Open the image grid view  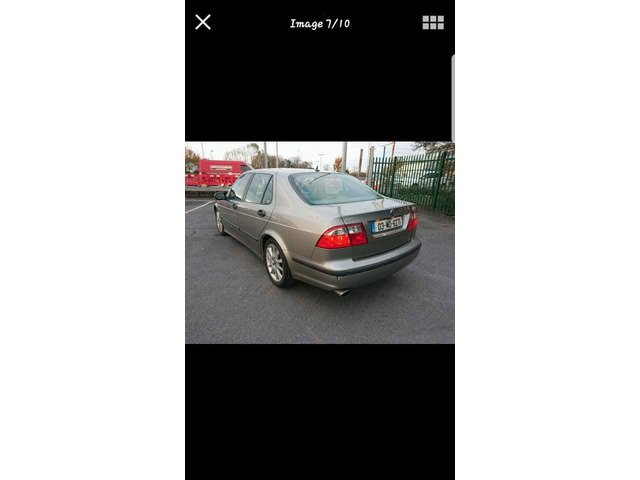[x=433, y=22]
